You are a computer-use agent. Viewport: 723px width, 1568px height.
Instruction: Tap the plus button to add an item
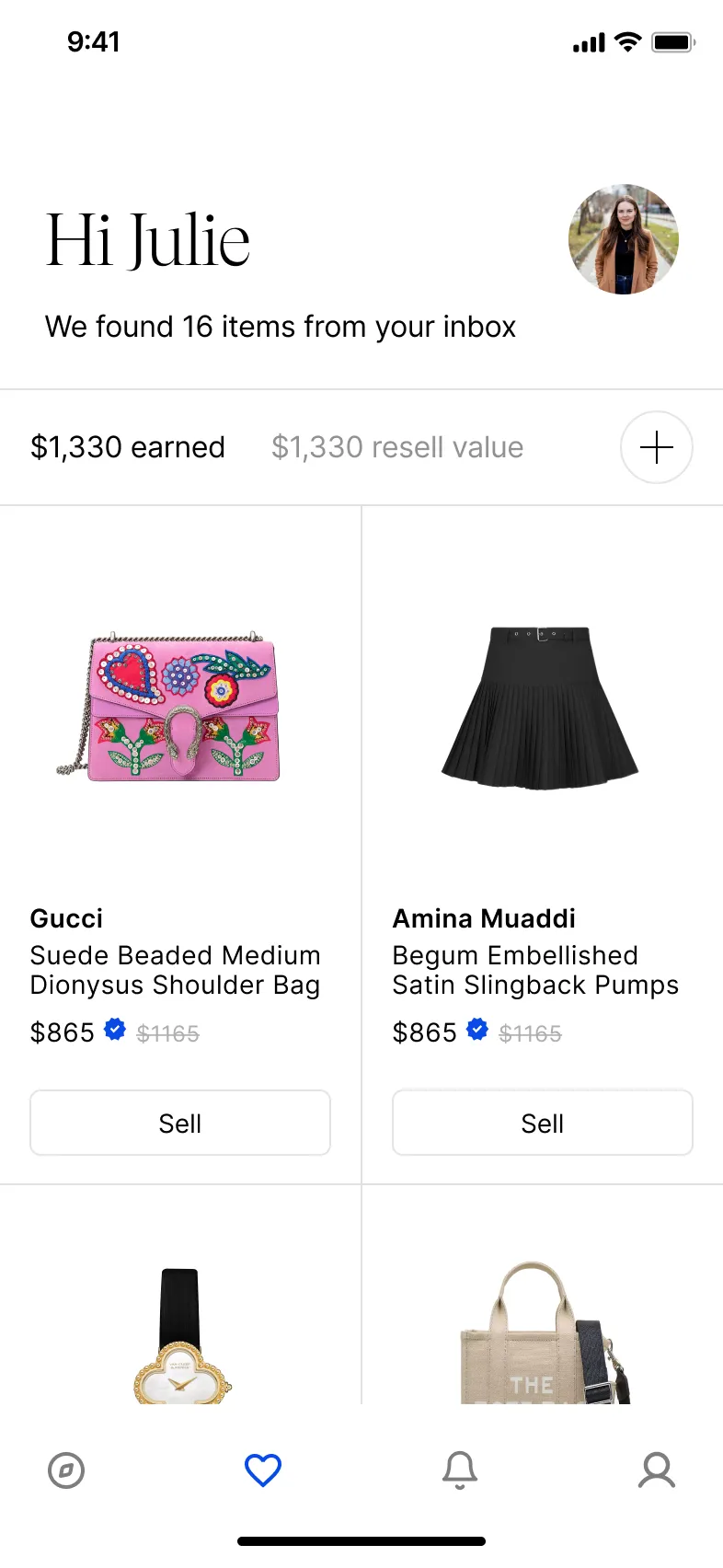pyautogui.click(x=656, y=447)
